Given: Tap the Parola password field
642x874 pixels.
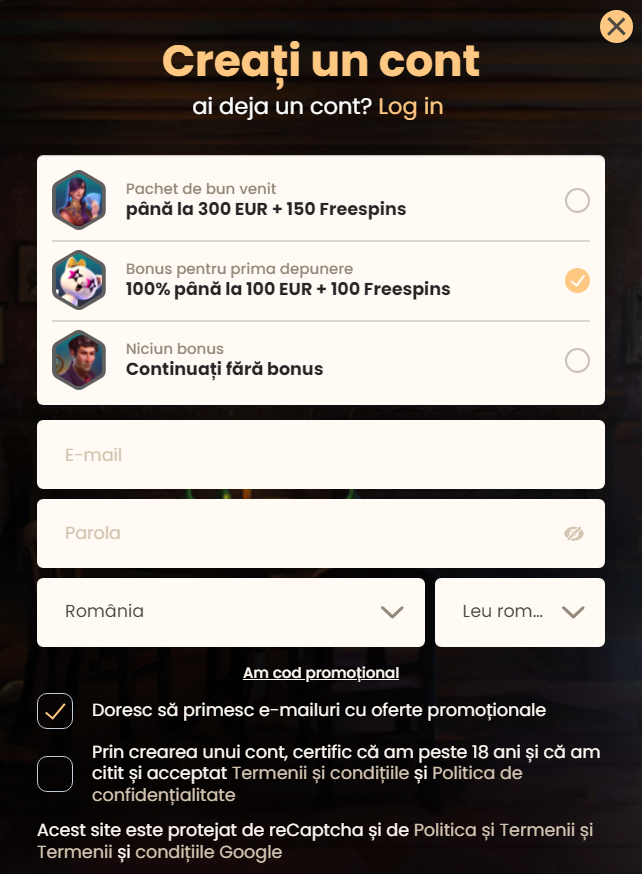Looking at the screenshot, I should tap(300, 533).
